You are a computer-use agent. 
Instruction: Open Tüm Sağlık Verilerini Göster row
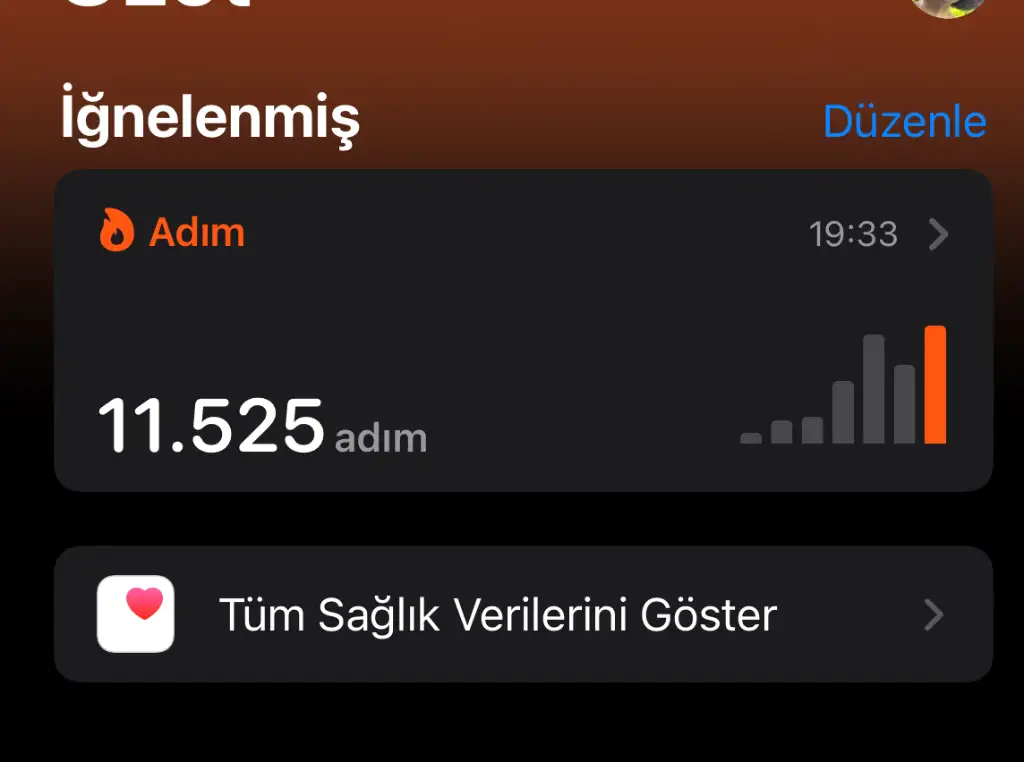(522, 614)
